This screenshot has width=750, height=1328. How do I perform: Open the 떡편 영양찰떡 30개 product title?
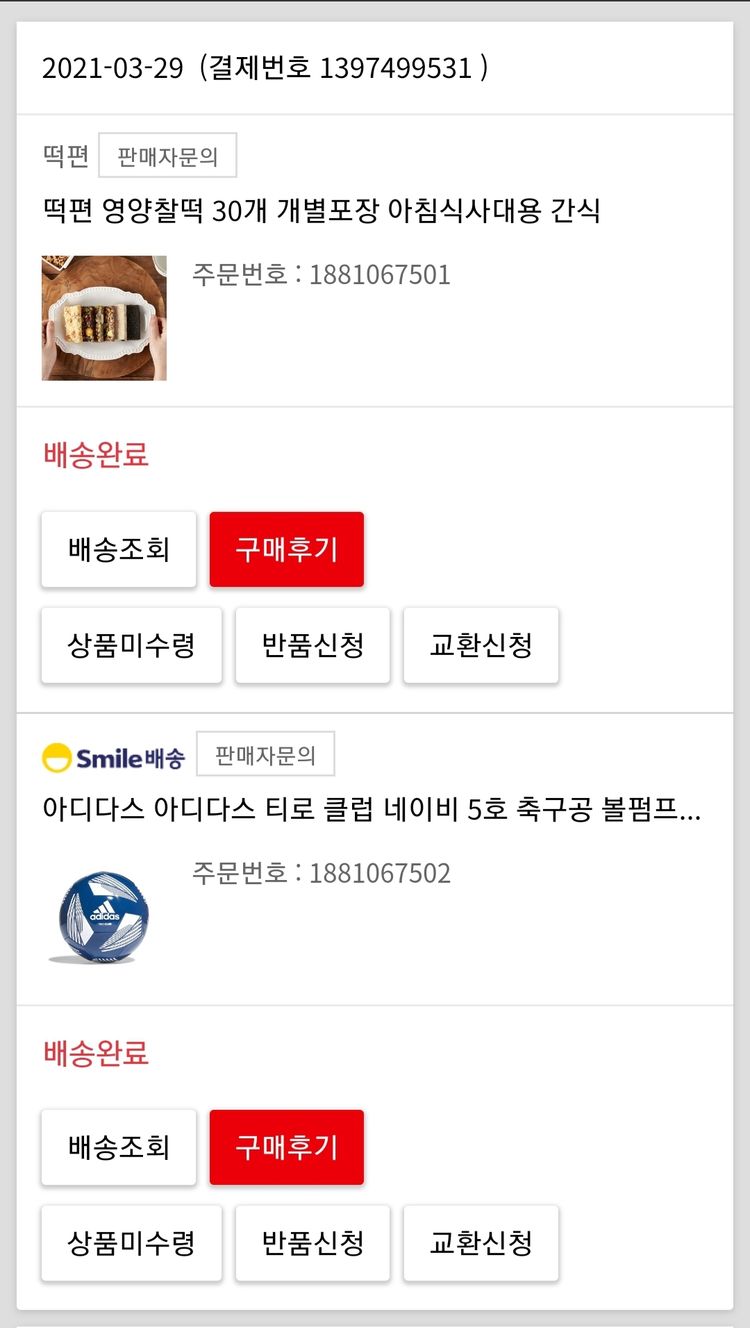[321, 212]
